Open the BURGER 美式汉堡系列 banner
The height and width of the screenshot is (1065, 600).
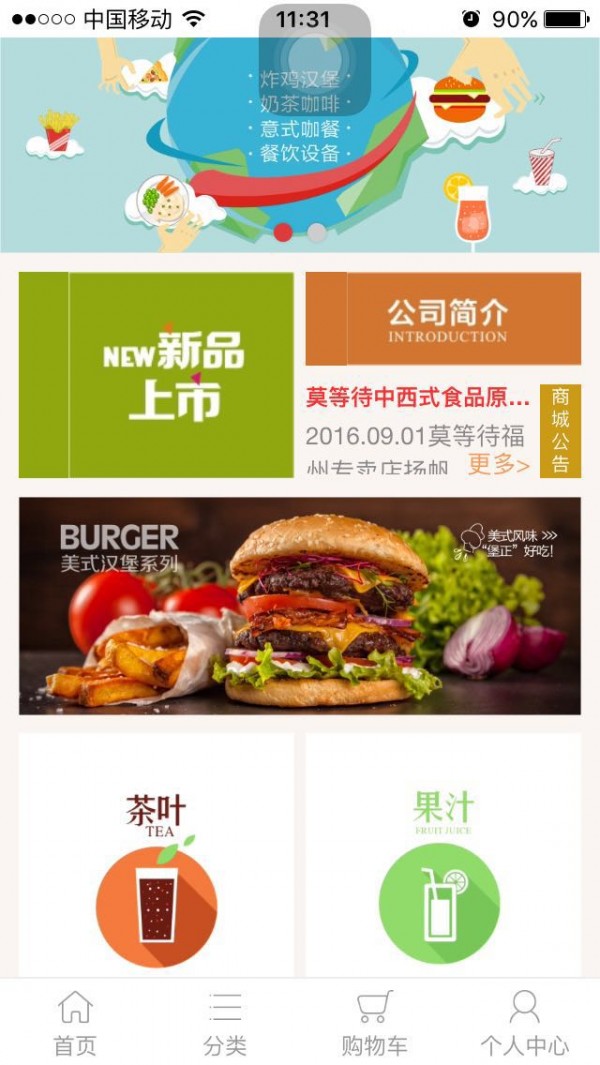300,606
